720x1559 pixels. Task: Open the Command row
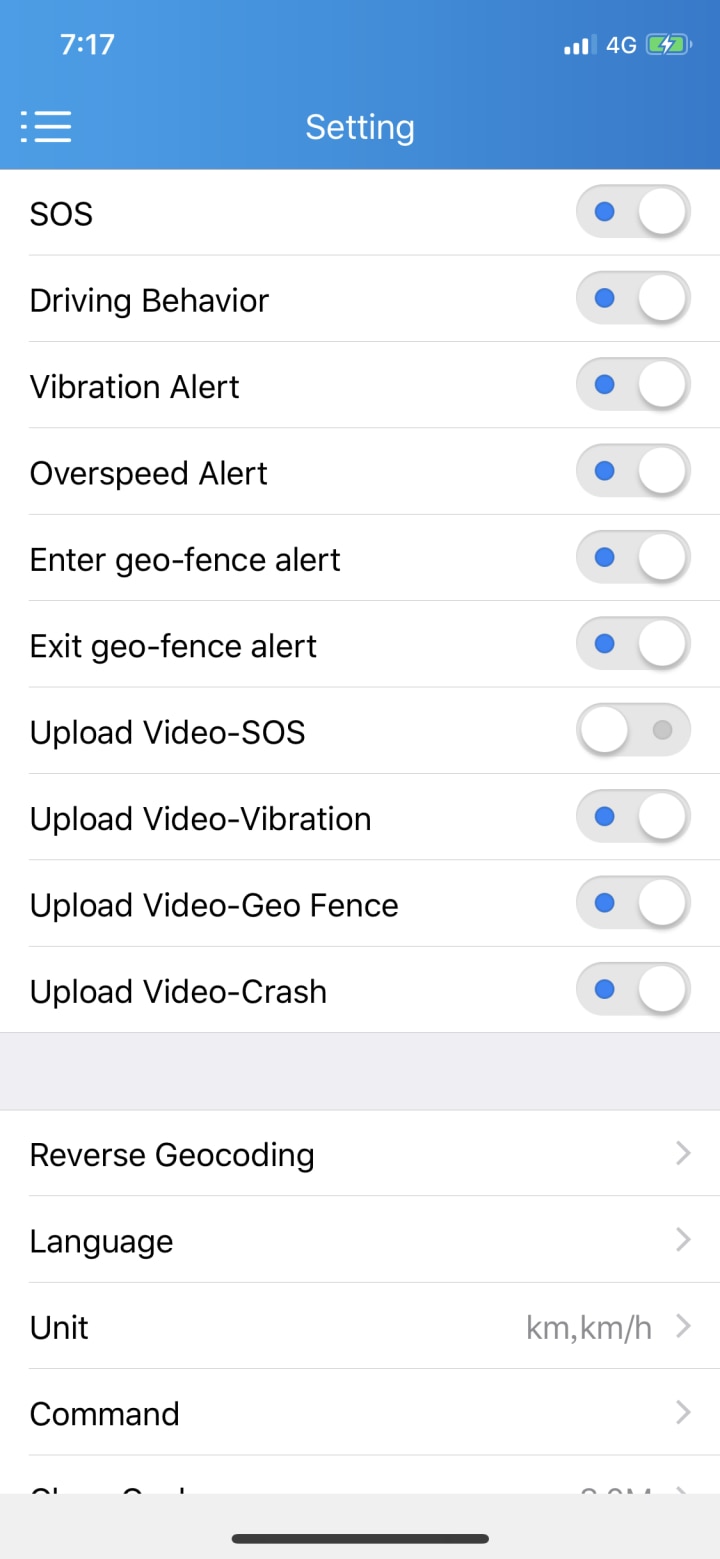pyautogui.click(x=360, y=1412)
